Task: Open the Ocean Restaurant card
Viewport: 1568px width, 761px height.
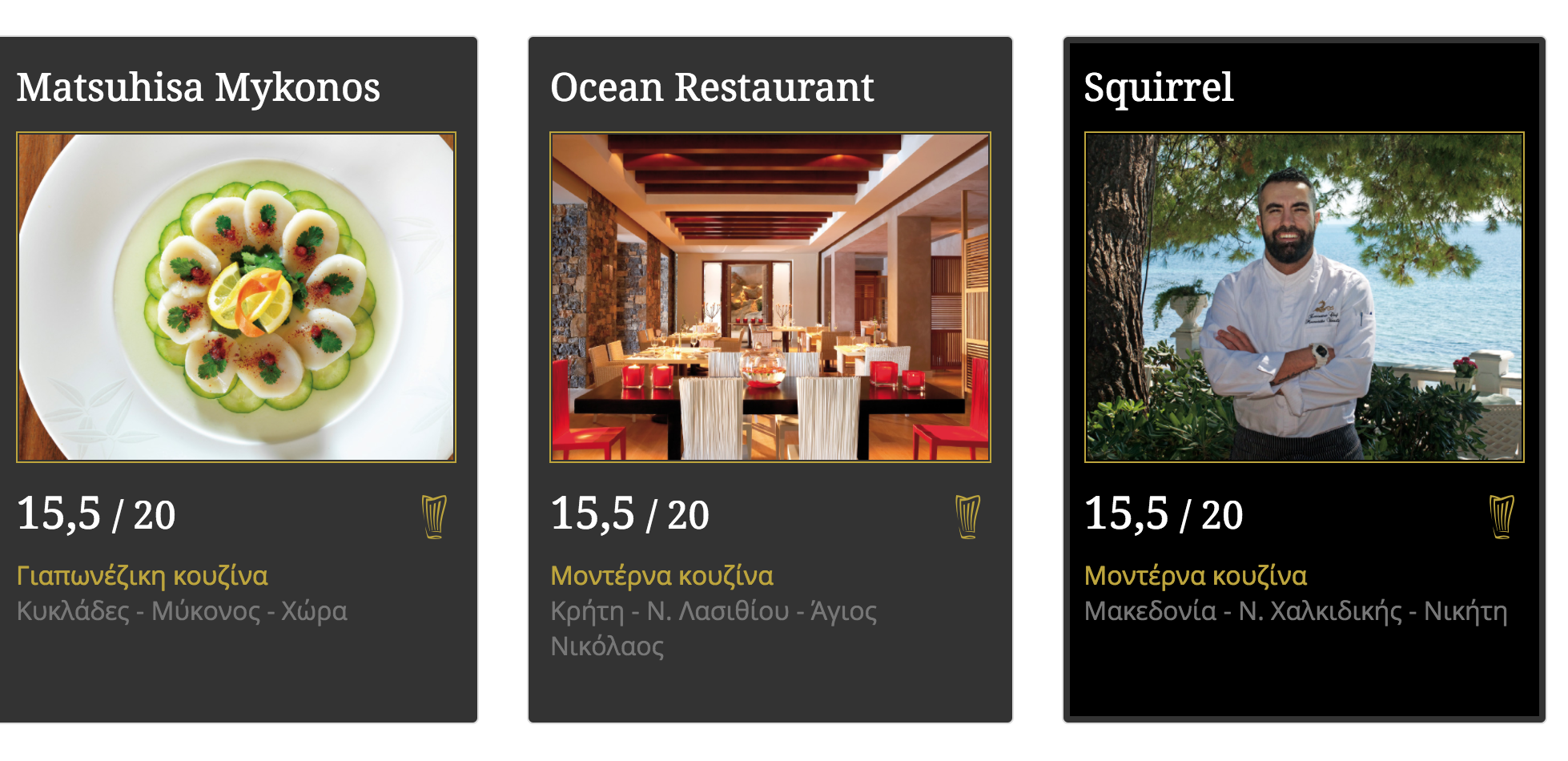Action: [x=712, y=87]
